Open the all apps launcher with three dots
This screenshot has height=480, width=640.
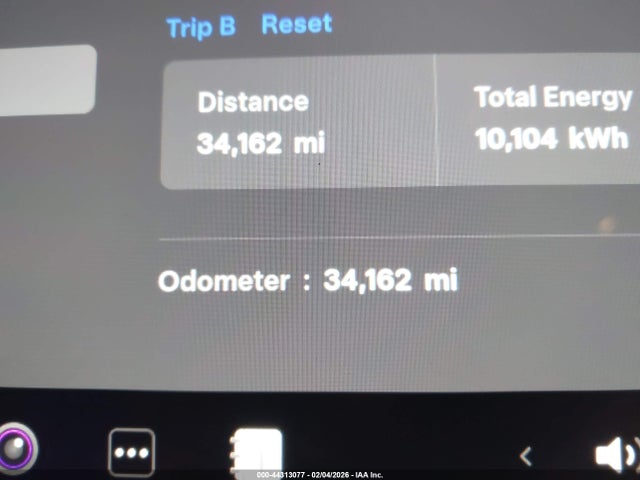pos(131,452)
